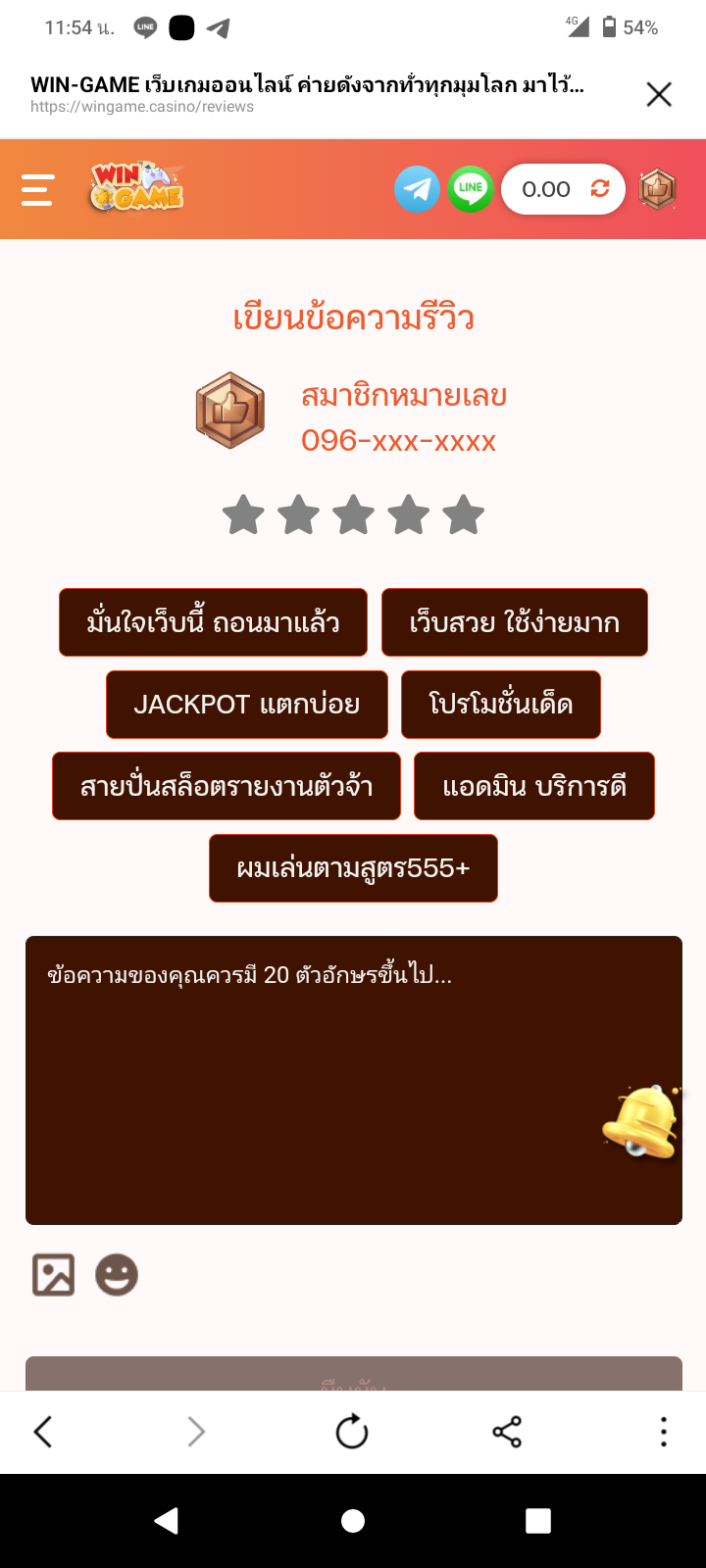Open the member badge in header
Screen dimensions: 706x1568
pyautogui.click(x=657, y=189)
